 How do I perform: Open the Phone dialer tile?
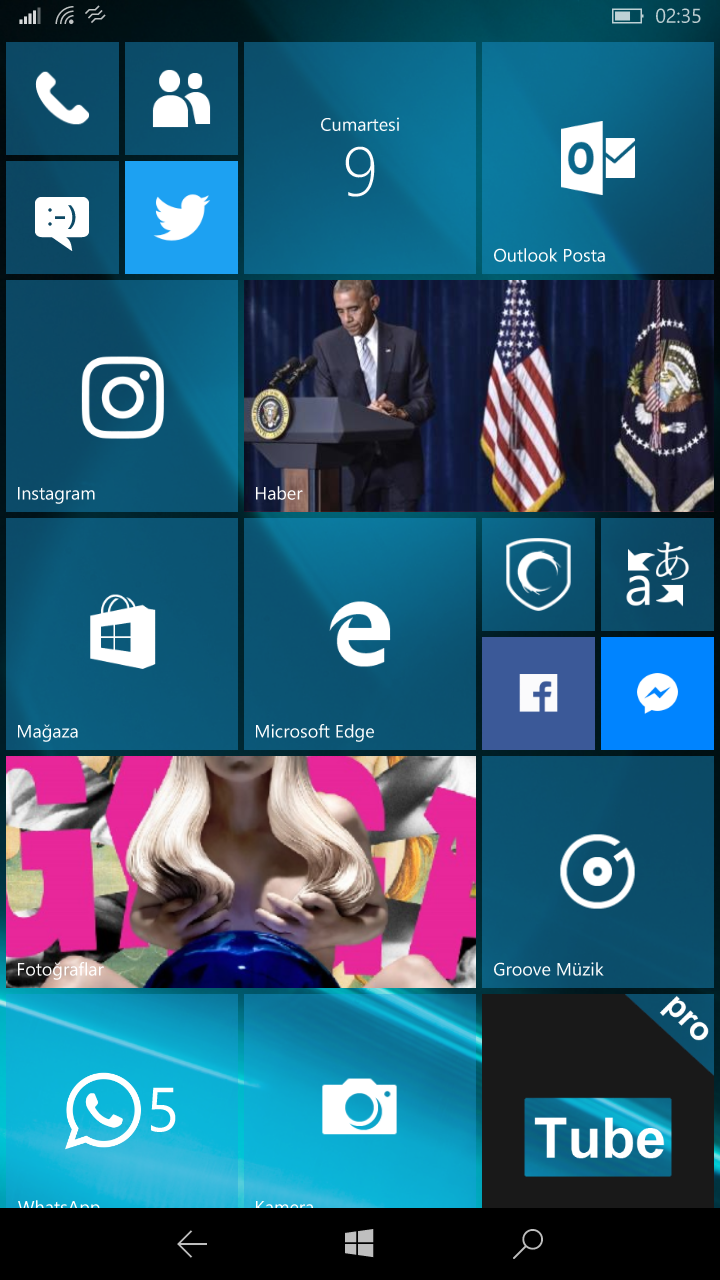tap(62, 98)
